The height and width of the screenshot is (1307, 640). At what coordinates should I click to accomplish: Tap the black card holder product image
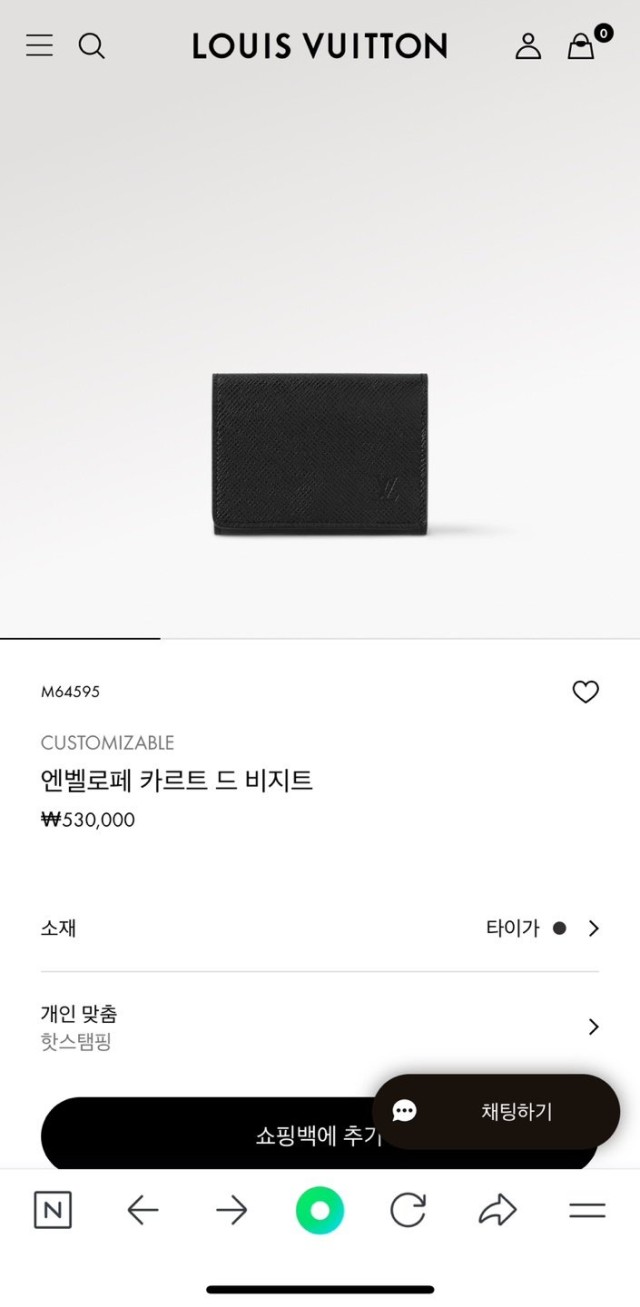[x=320, y=453]
